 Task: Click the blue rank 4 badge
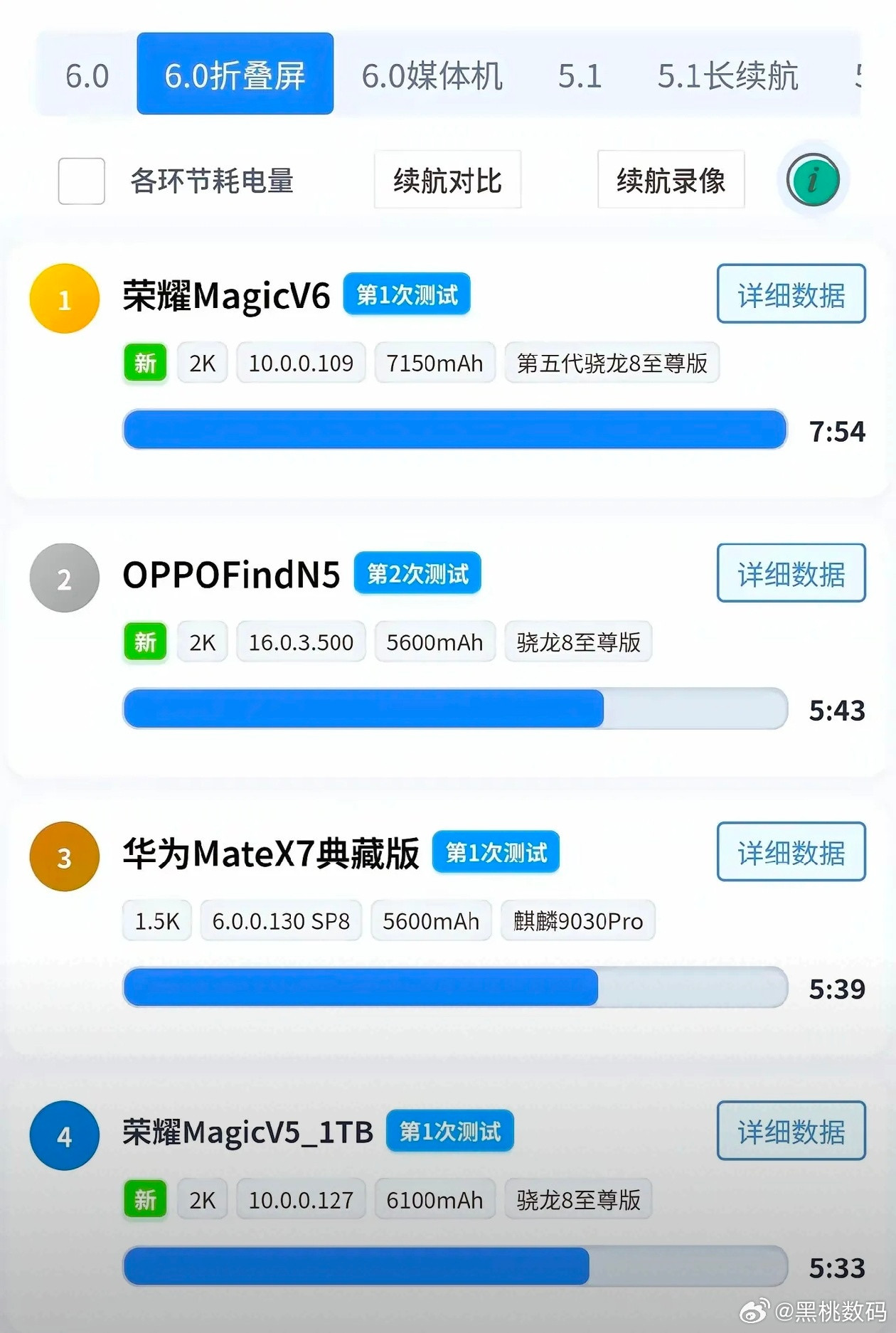coord(63,1135)
